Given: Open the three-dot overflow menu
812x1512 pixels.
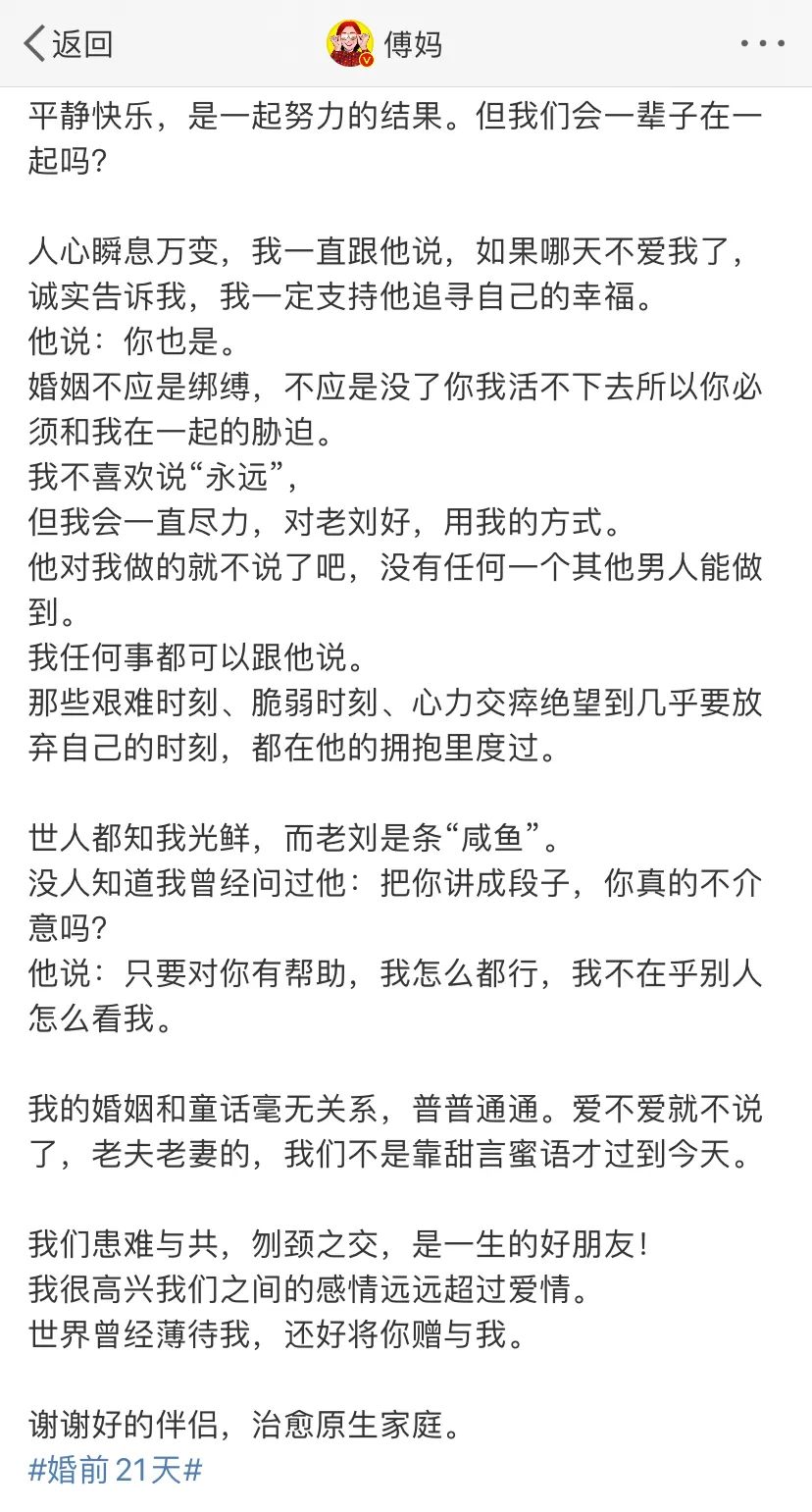Looking at the screenshot, I should click(x=762, y=44).
